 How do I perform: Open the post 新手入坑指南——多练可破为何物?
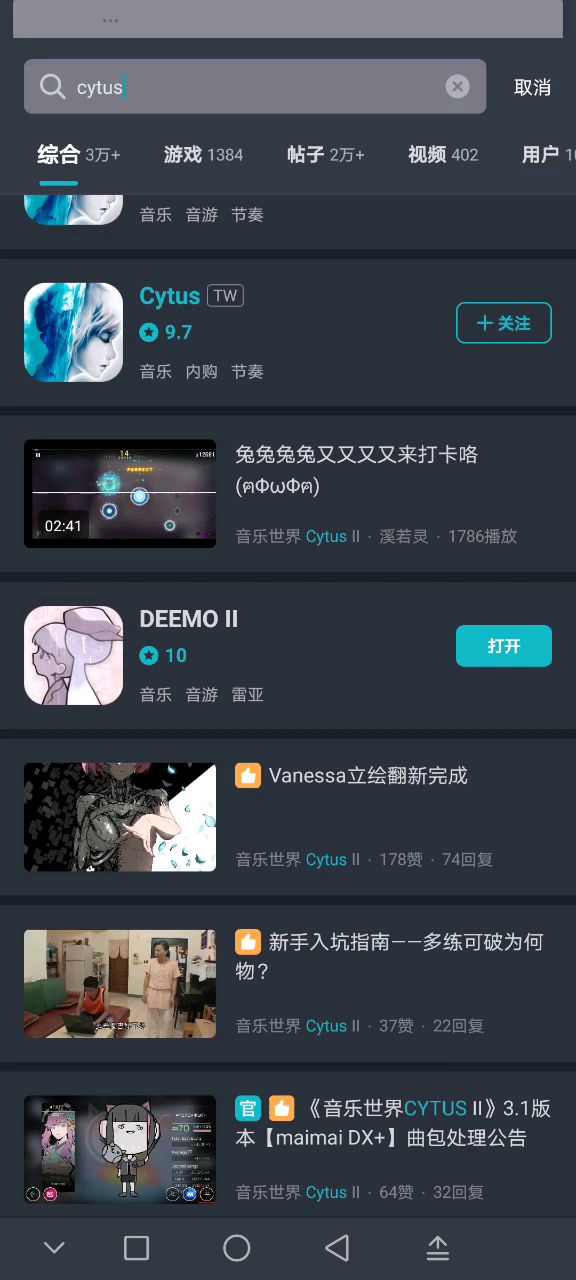pos(288,984)
